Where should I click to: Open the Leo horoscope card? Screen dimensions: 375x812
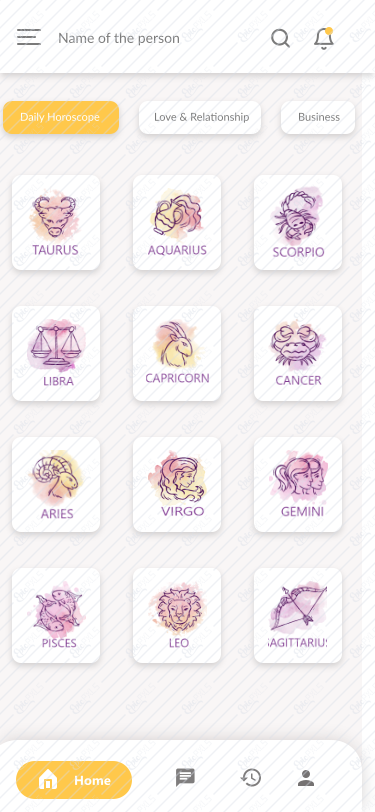tap(177, 615)
